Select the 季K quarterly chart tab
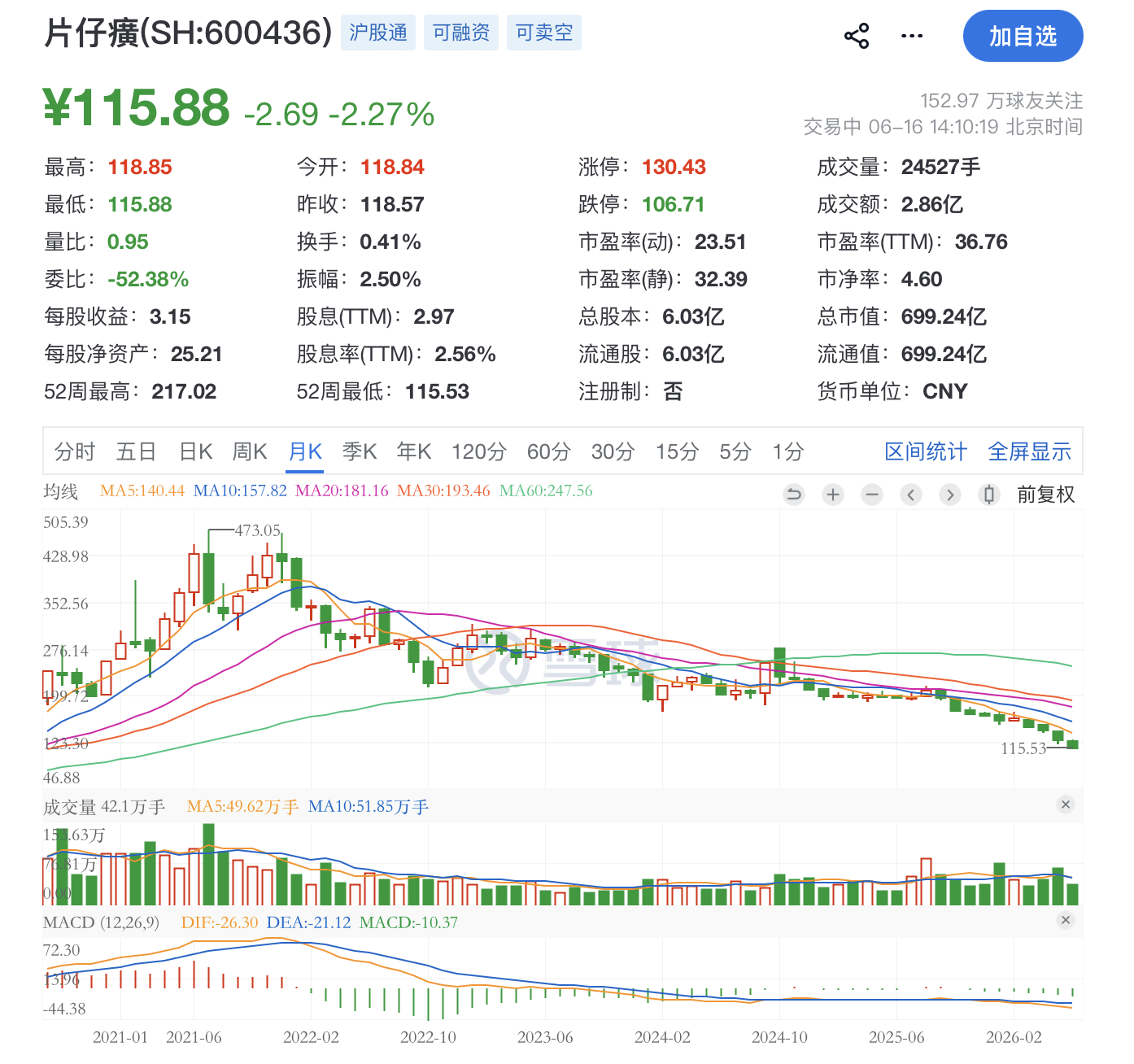 coord(360,451)
